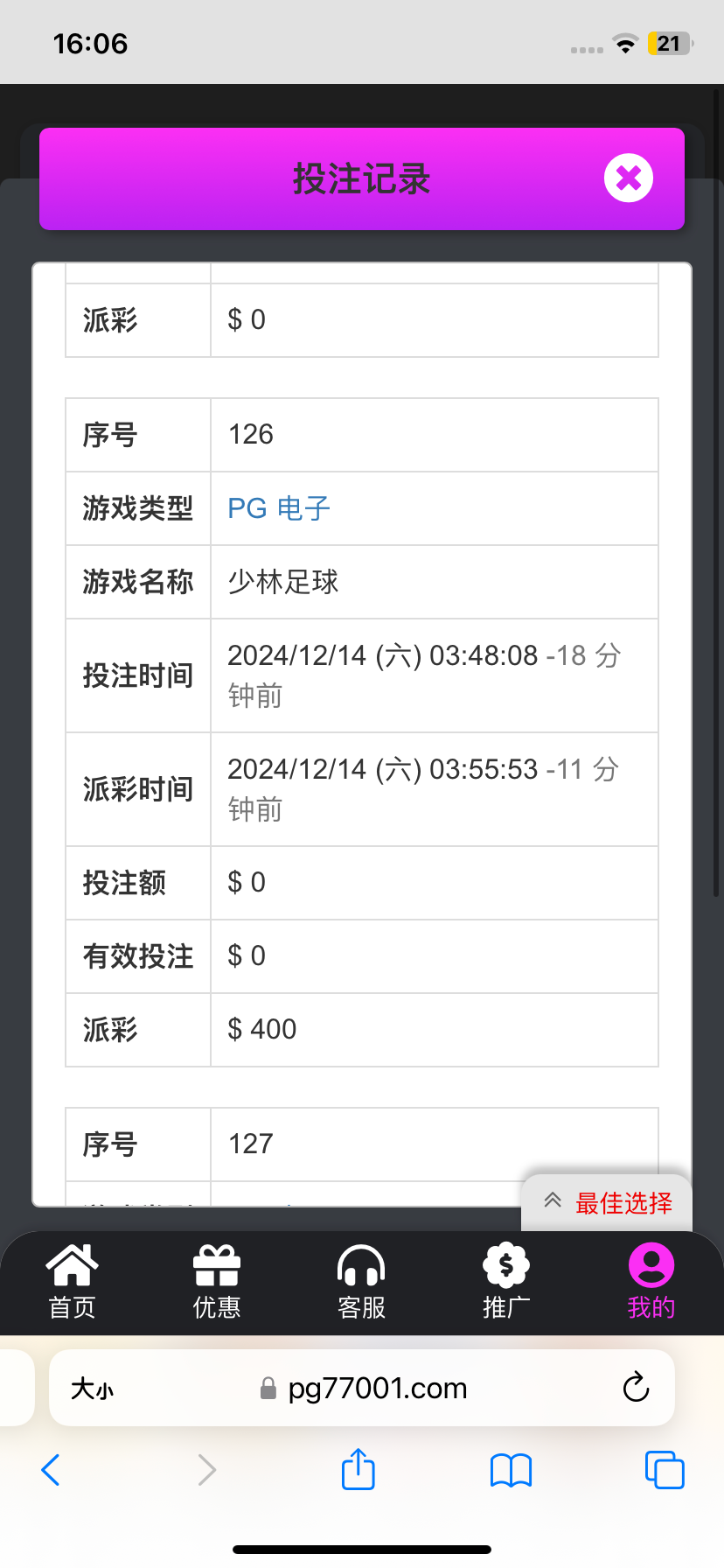Open the 客服 support tab
The image size is (724, 1568).
tap(361, 1281)
